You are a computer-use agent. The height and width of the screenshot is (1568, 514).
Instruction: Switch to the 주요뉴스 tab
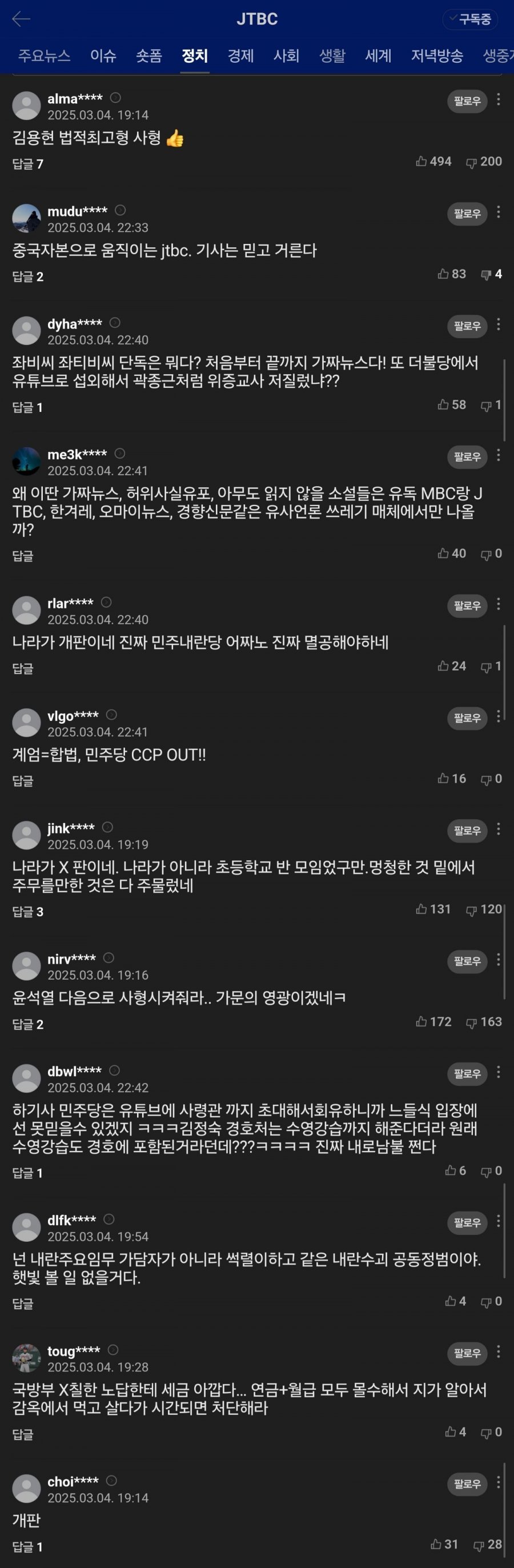pyautogui.click(x=44, y=56)
